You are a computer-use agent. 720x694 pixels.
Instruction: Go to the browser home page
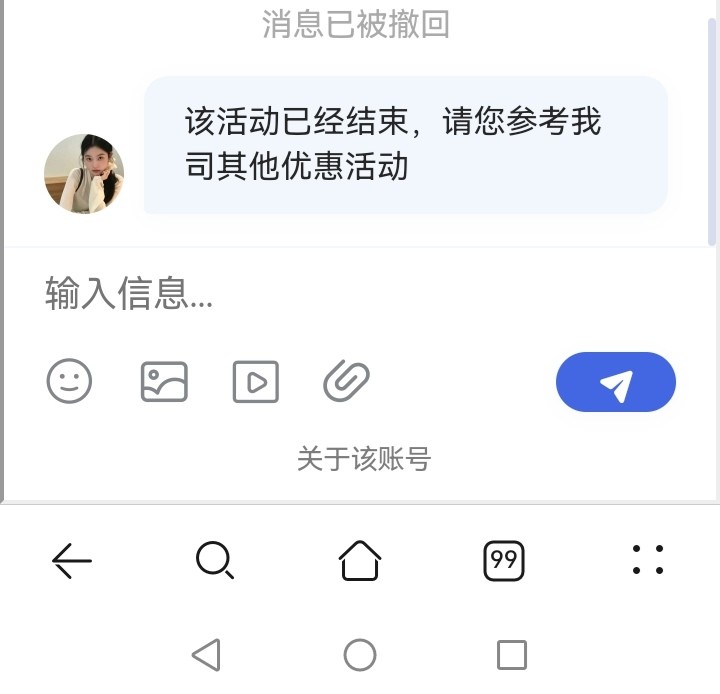(360, 560)
